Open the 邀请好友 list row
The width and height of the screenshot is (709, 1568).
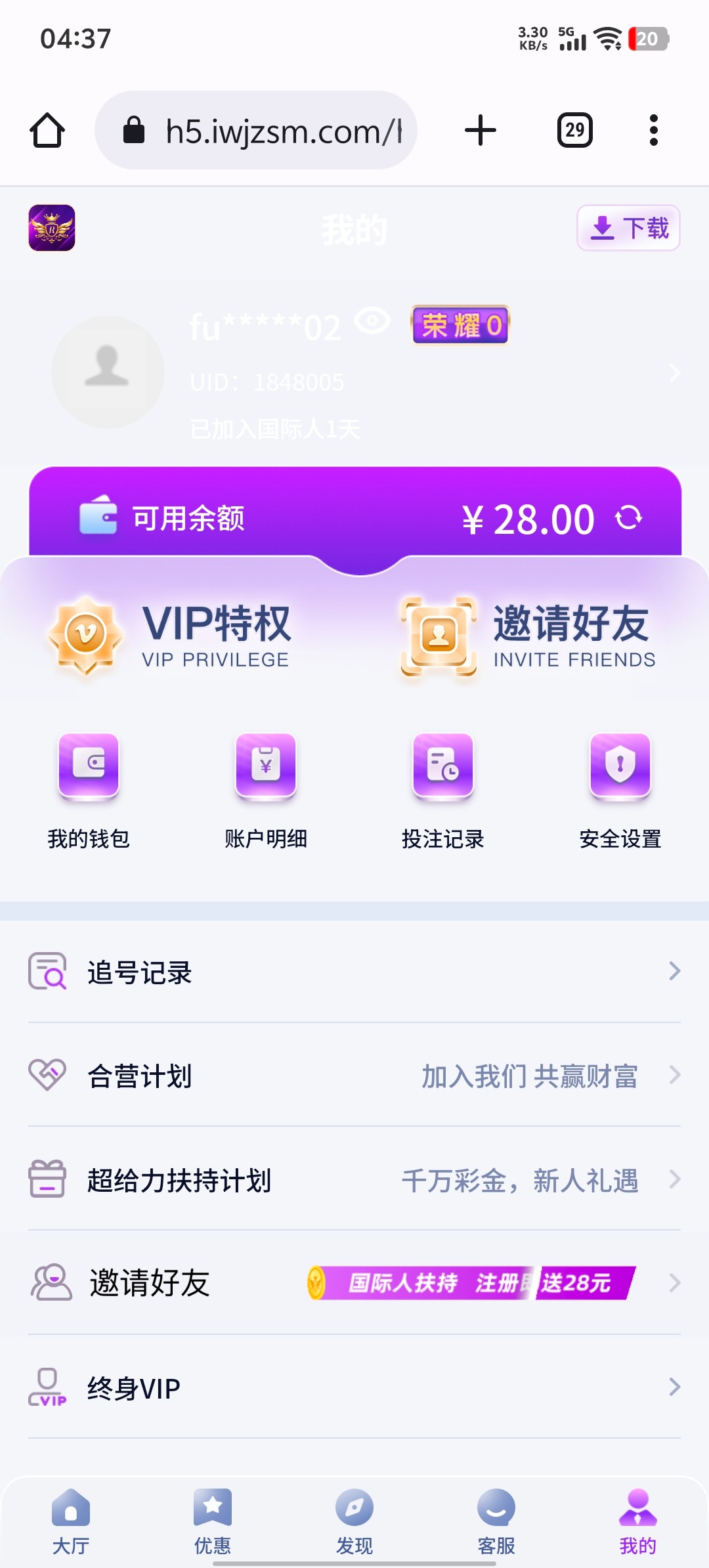[354, 1283]
